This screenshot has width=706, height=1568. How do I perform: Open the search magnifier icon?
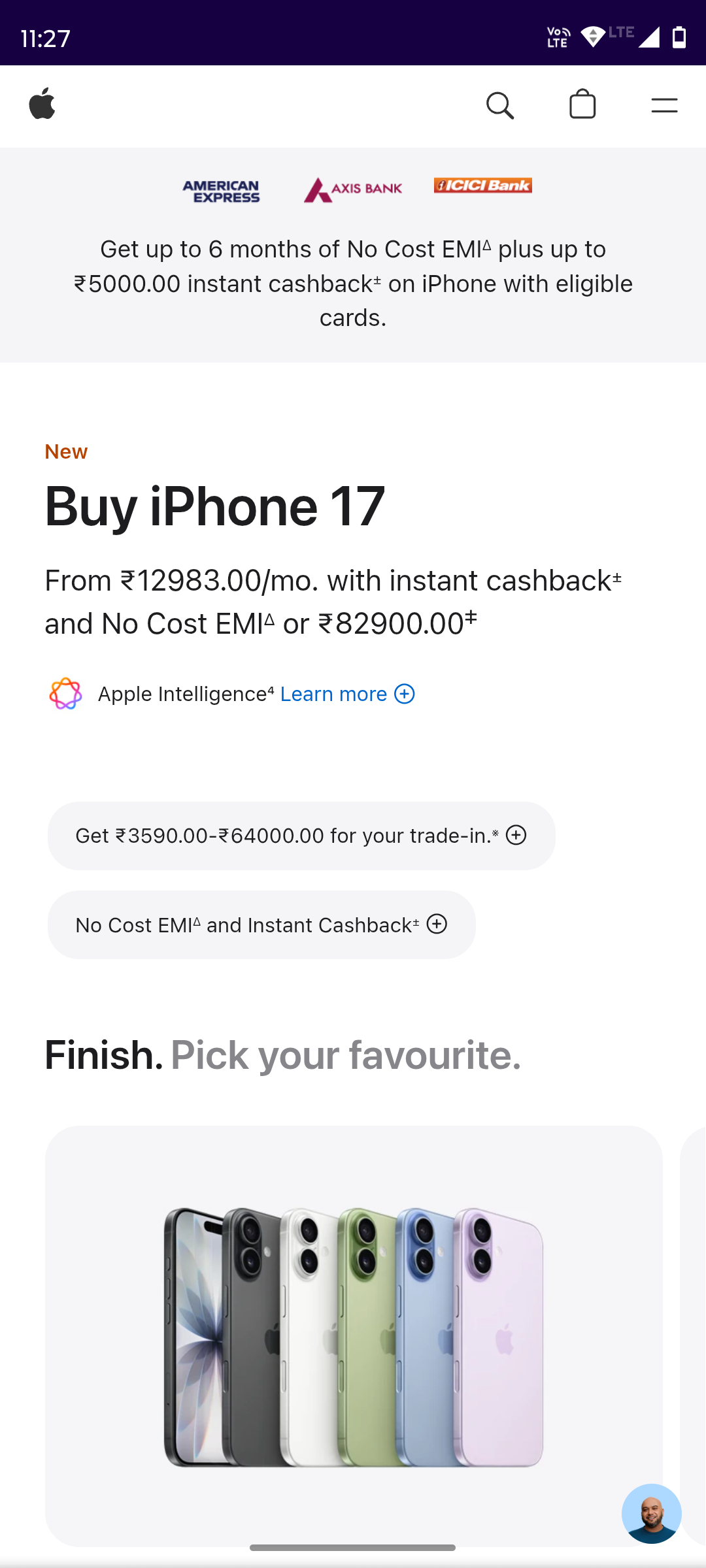pos(500,105)
